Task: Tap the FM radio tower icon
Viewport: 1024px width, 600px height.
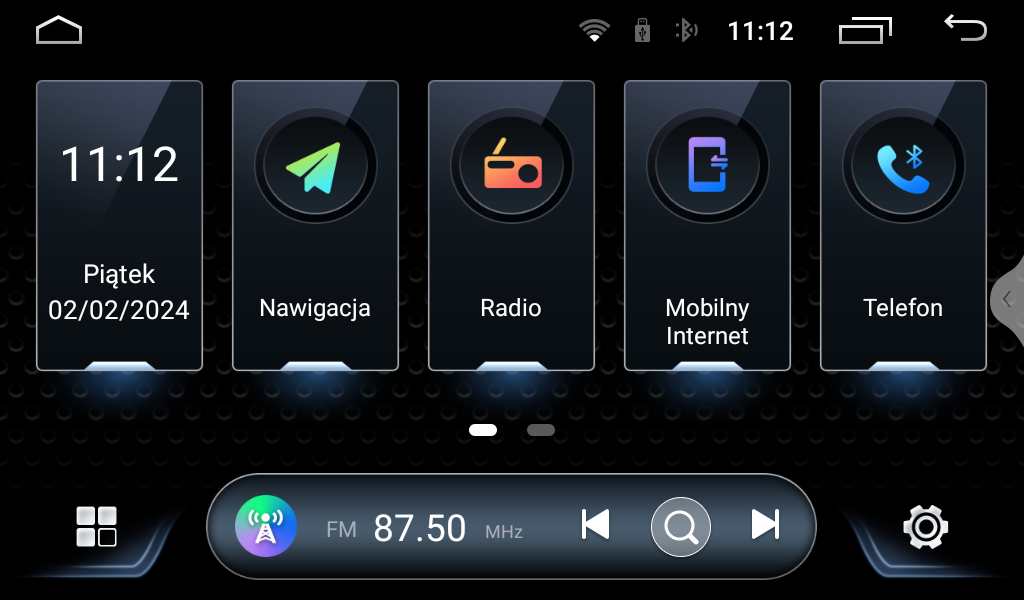Action: [x=266, y=526]
